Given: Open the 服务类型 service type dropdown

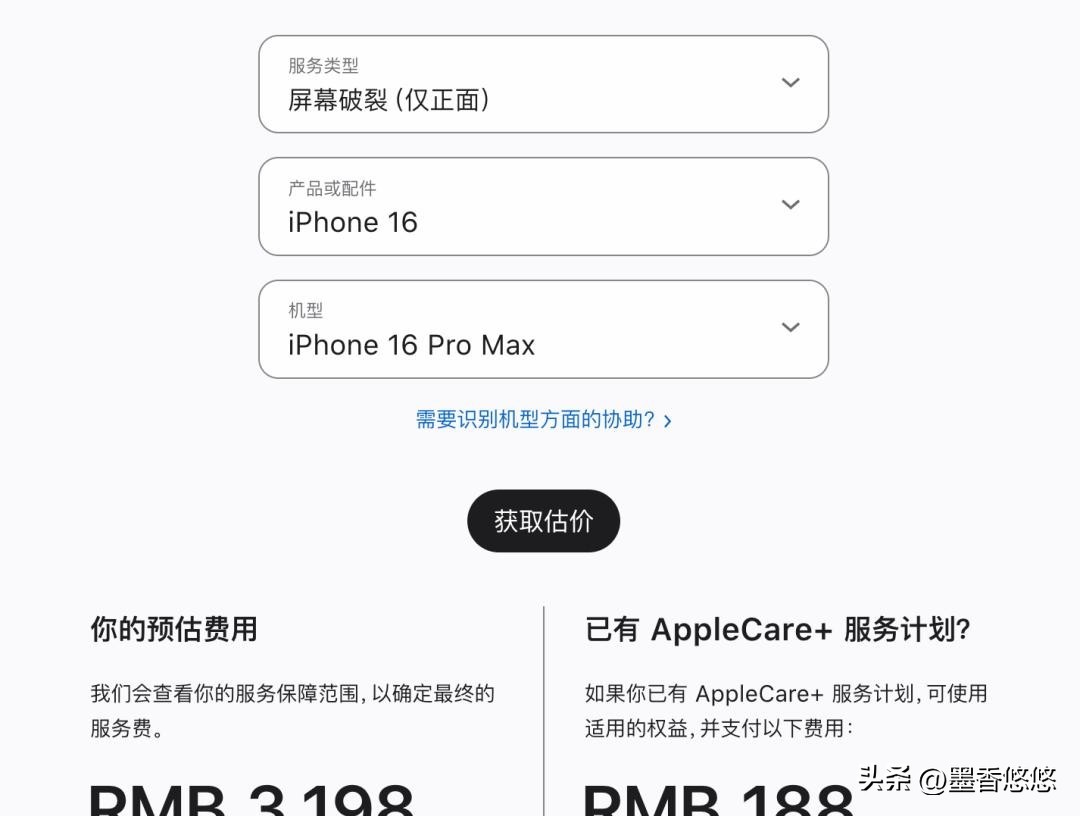Looking at the screenshot, I should (x=543, y=84).
